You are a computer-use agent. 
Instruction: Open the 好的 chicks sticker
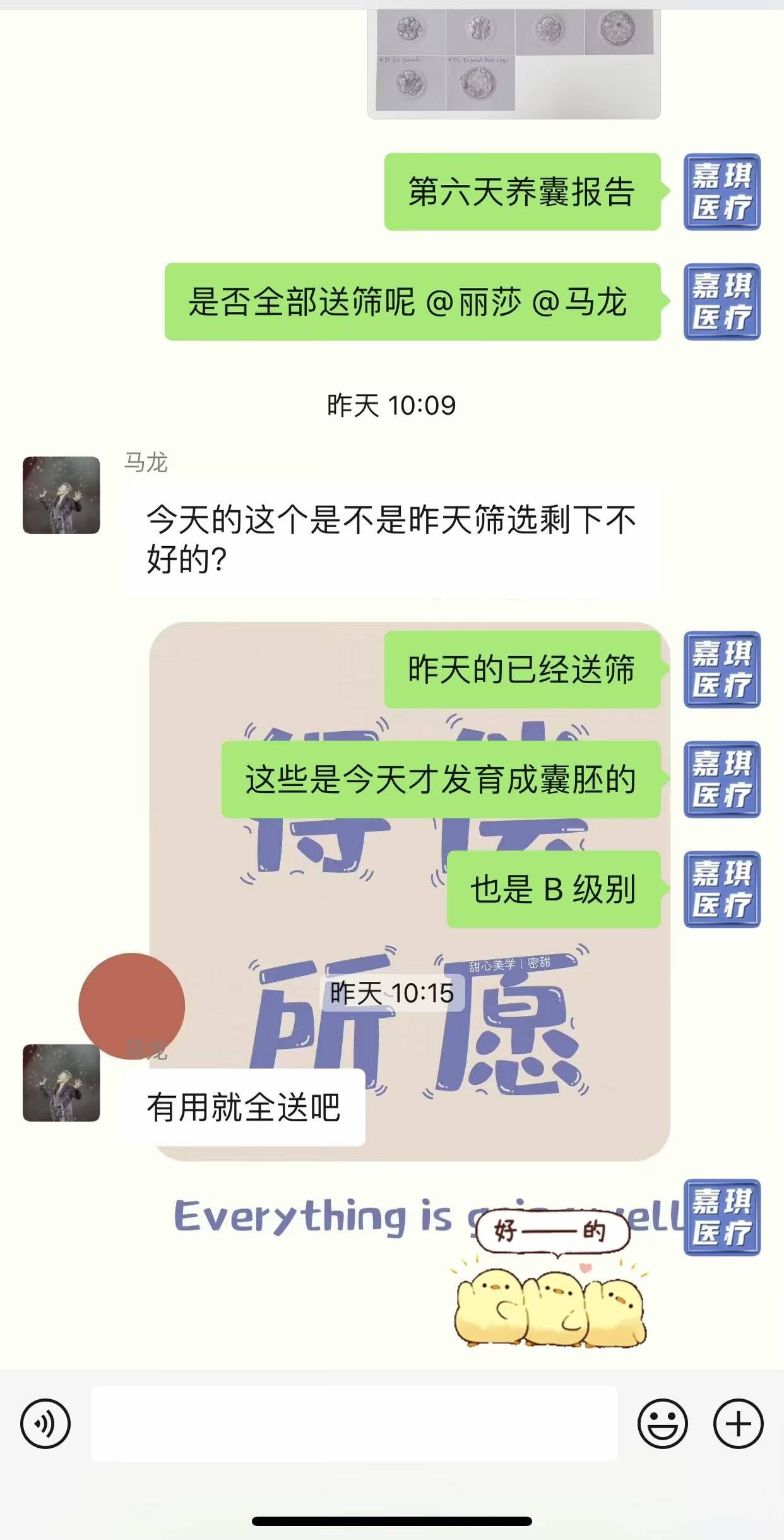click(550, 1279)
